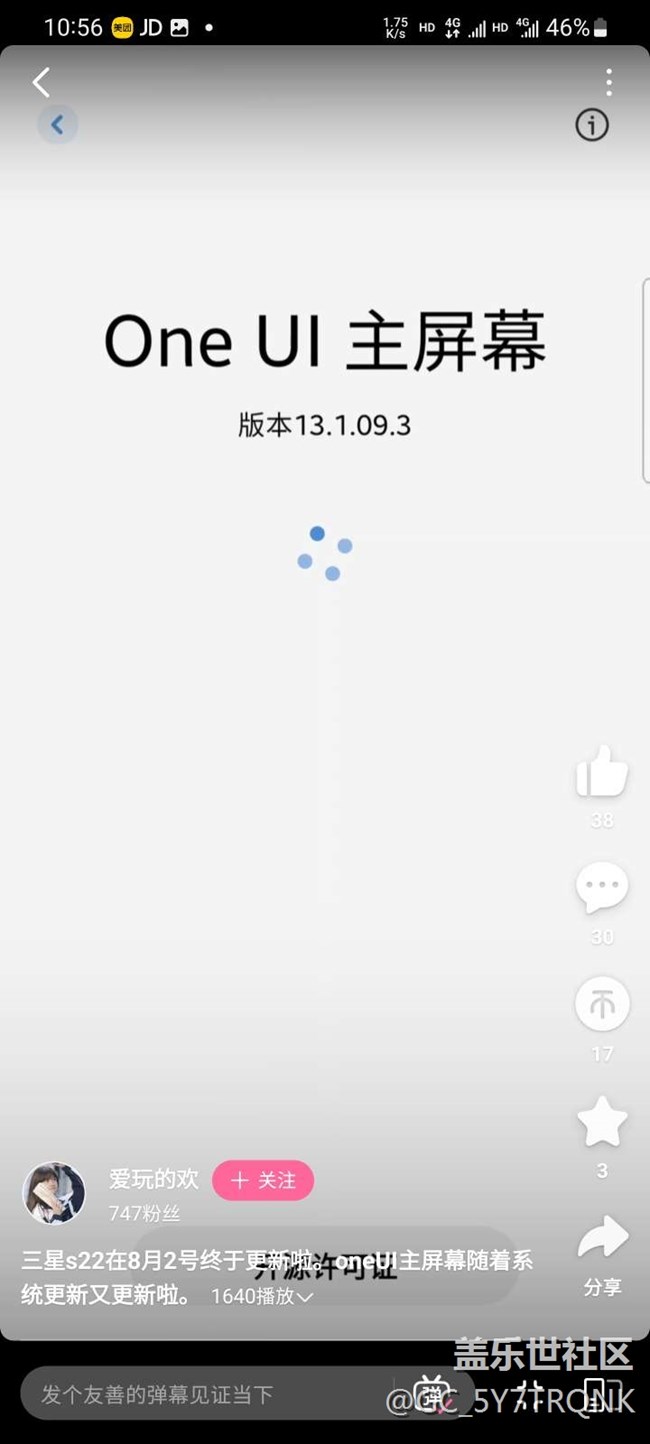This screenshot has height=1444, width=650.
Task: Give a coin to this video
Action: click(602, 1005)
